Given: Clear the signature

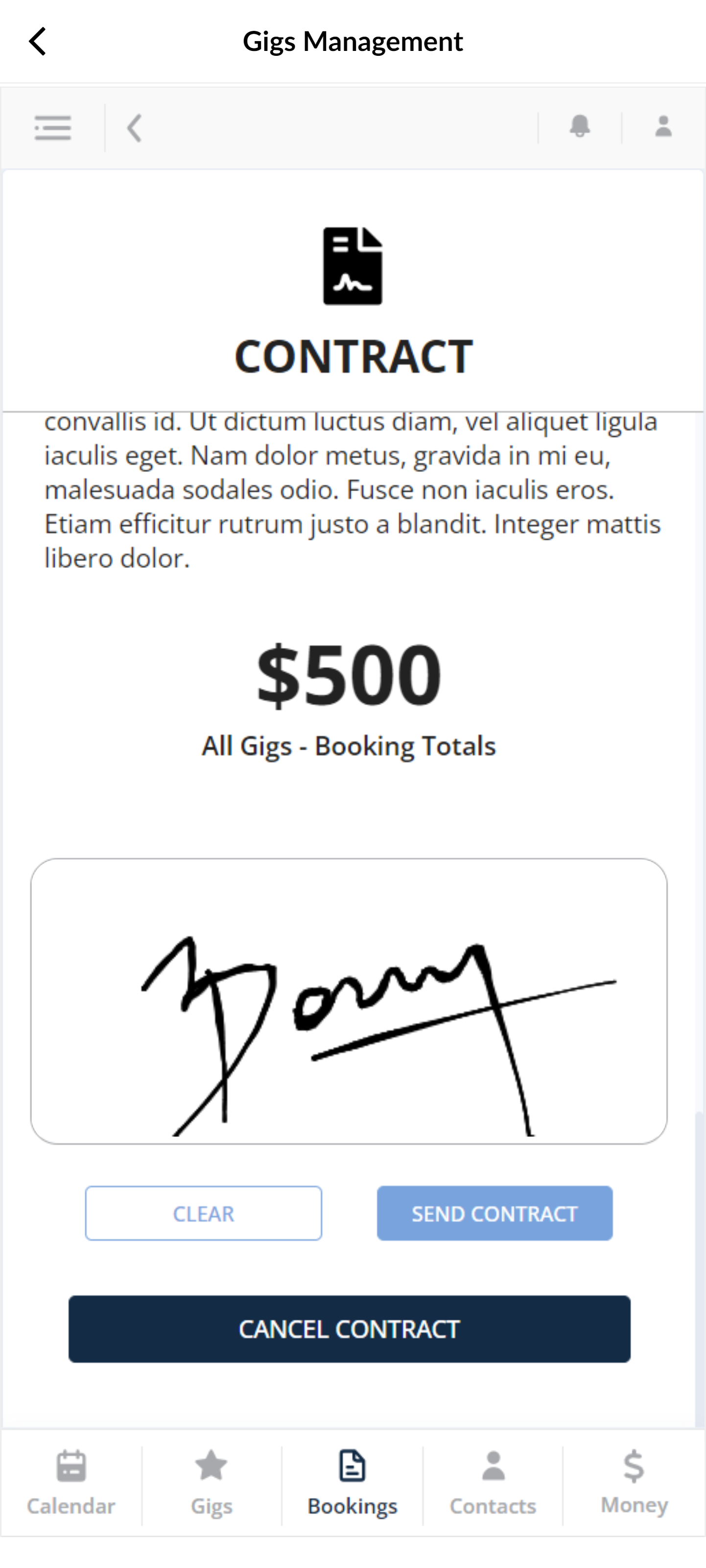Looking at the screenshot, I should tap(203, 1213).
